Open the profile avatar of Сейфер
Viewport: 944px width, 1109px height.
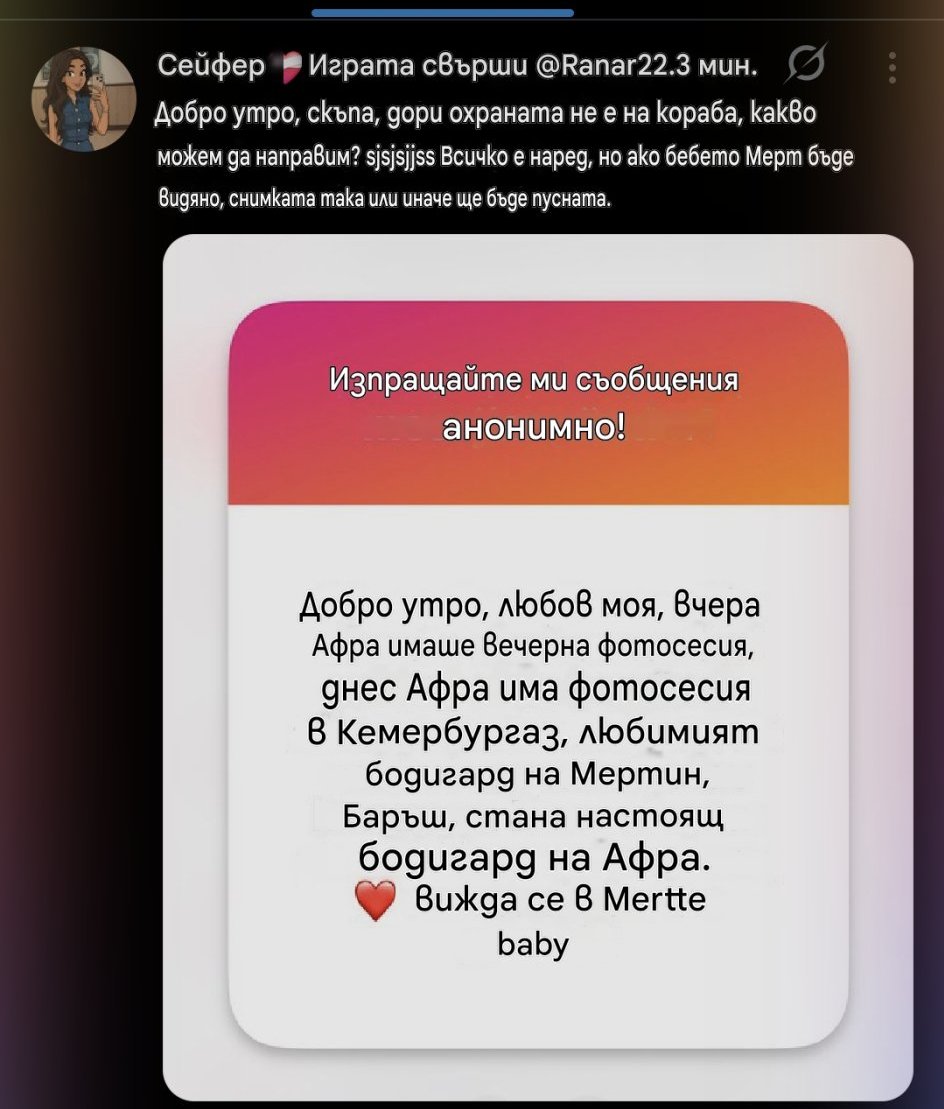[x=83, y=99]
